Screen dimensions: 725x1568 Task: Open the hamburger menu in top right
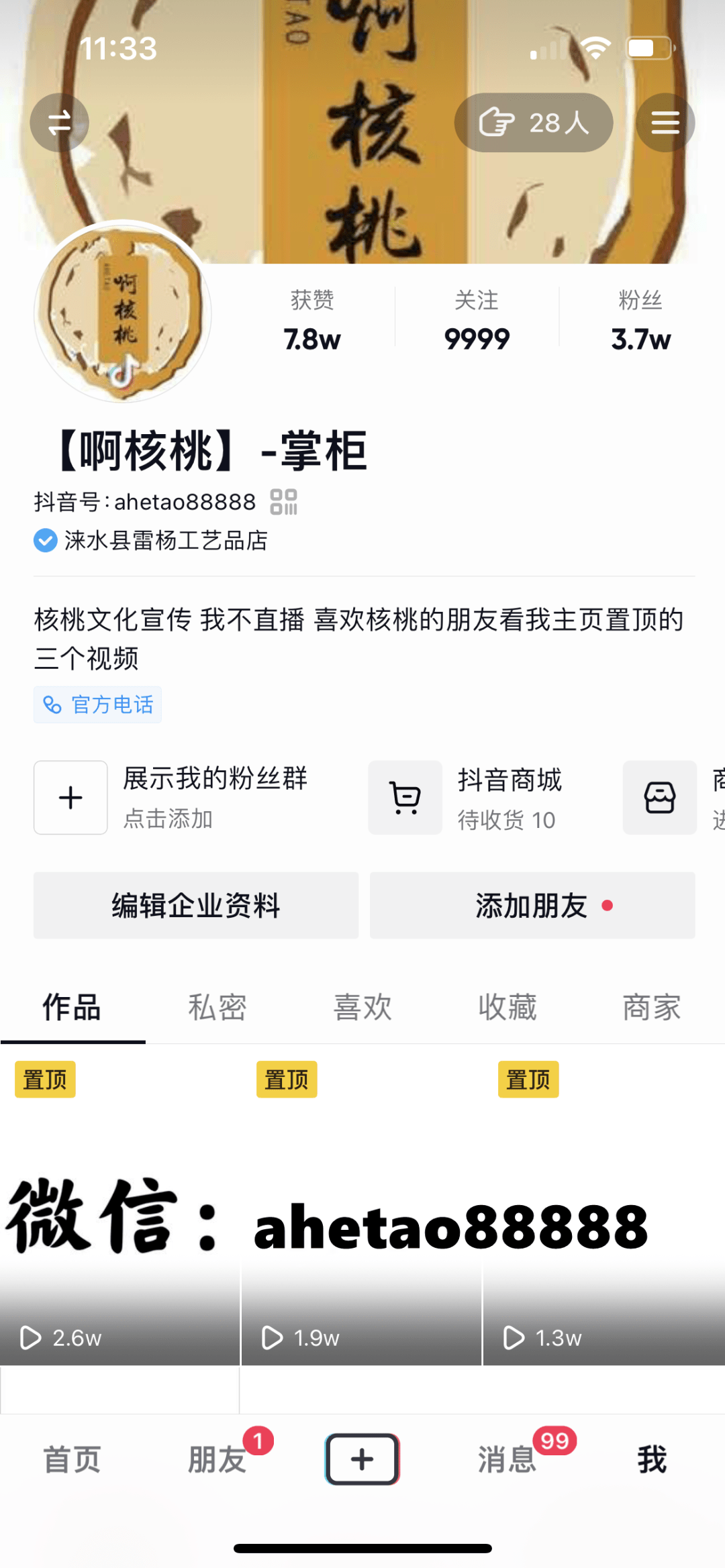665,122
